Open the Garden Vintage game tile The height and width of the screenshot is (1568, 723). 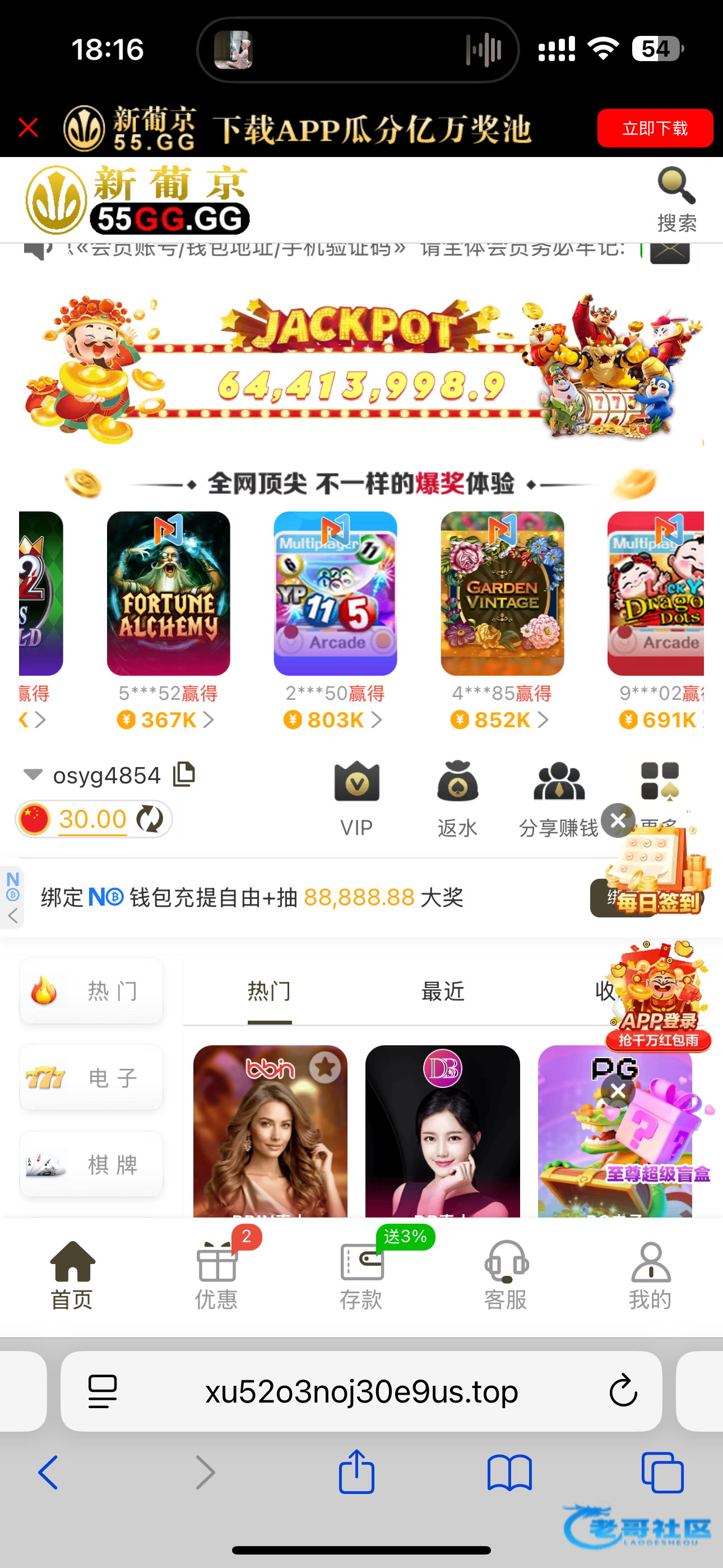click(502, 593)
